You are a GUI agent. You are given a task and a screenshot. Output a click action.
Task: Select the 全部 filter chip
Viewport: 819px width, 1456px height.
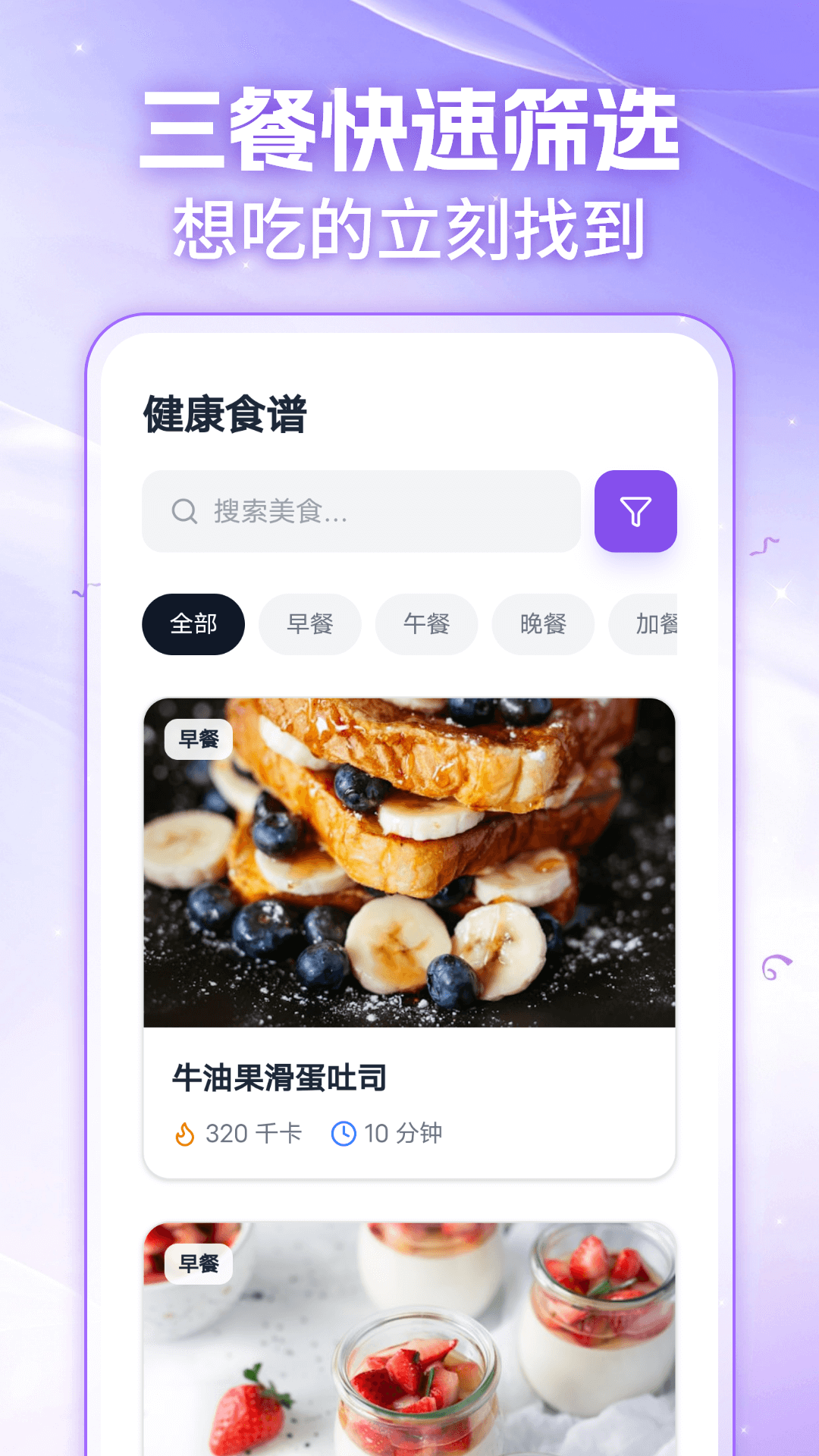click(x=193, y=624)
